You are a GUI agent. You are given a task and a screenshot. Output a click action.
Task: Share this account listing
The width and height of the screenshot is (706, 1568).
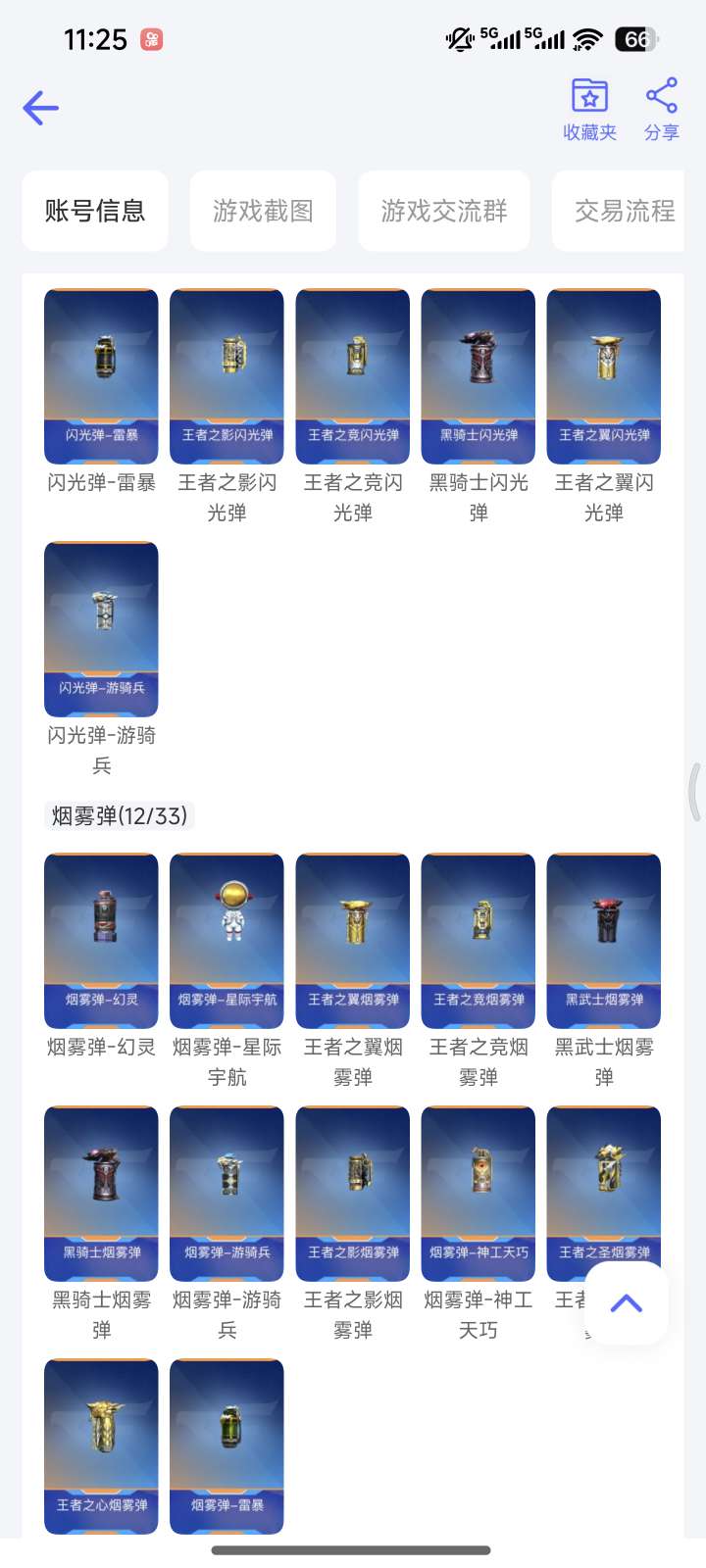coord(662,109)
